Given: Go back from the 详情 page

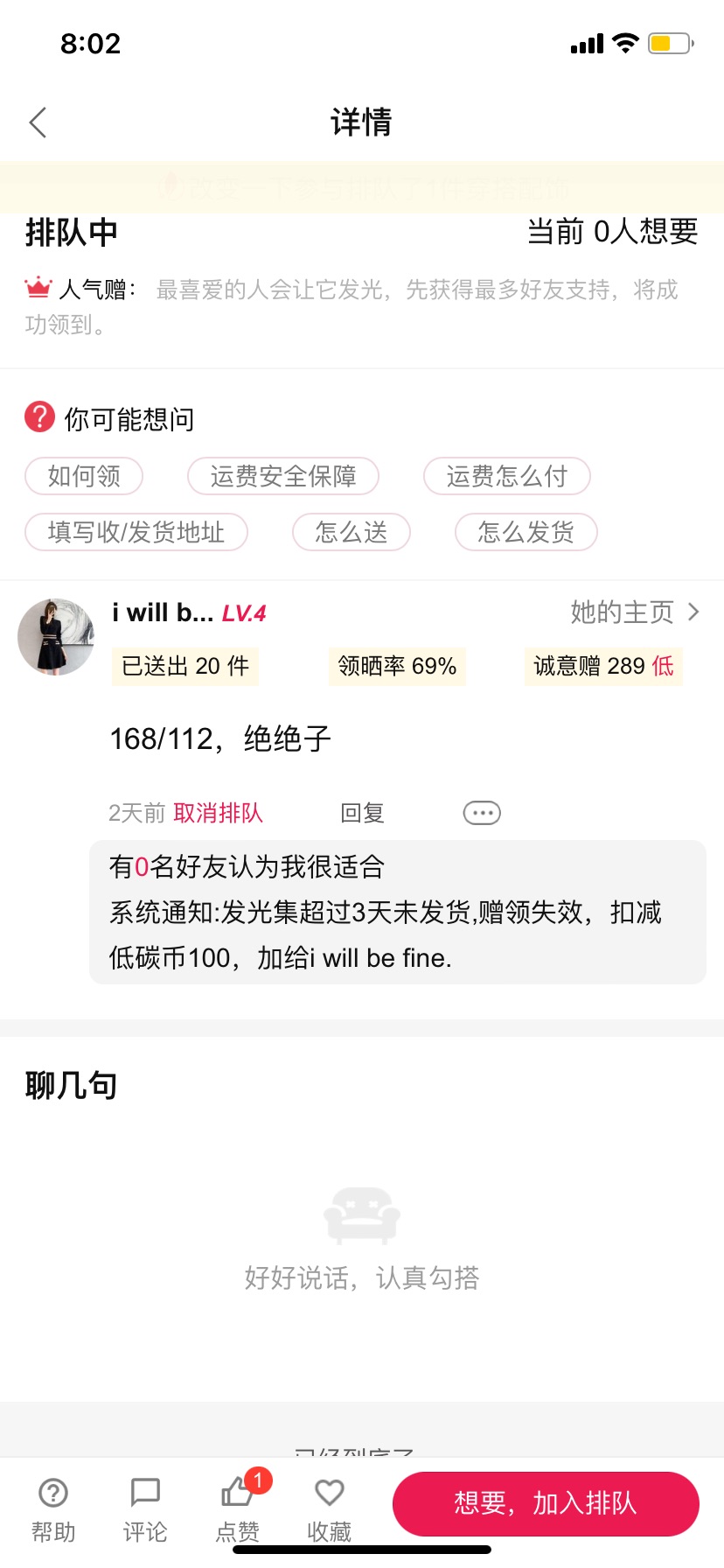Looking at the screenshot, I should coord(38,122).
